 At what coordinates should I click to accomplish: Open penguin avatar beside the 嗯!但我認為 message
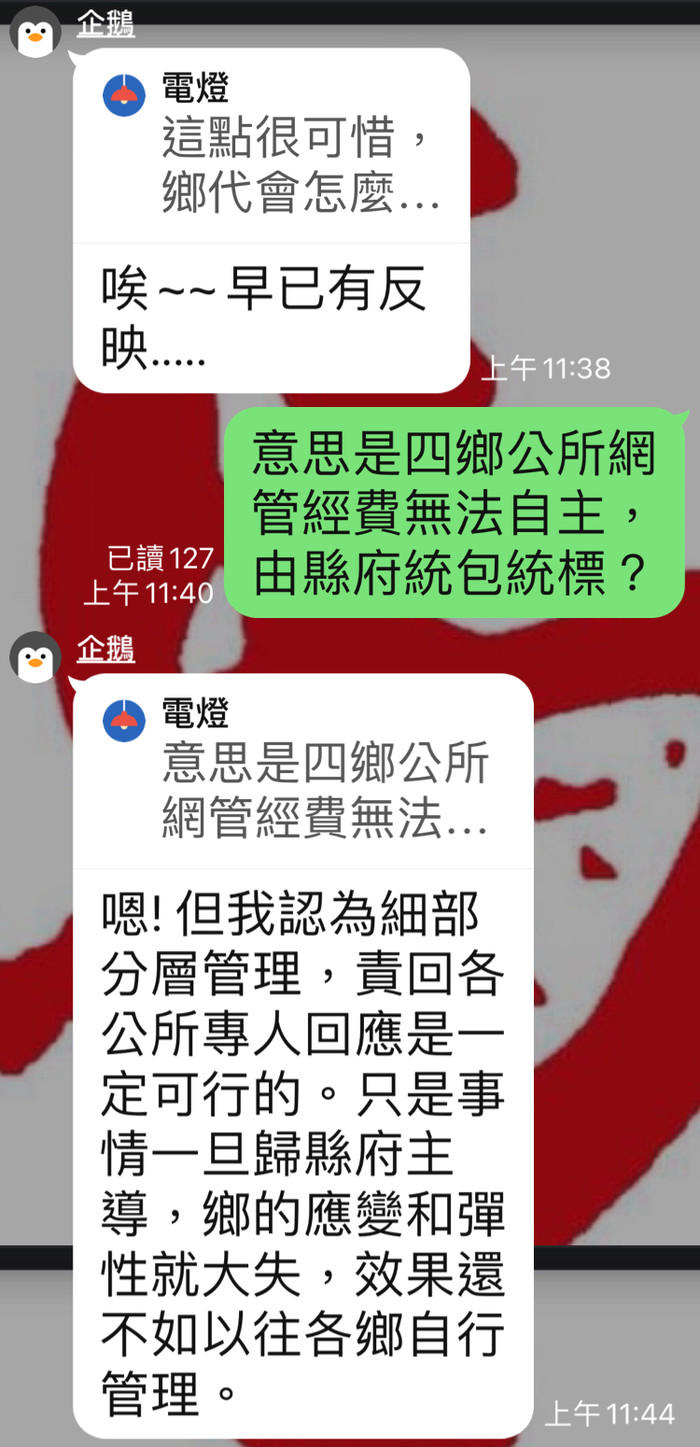tap(35, 658)
